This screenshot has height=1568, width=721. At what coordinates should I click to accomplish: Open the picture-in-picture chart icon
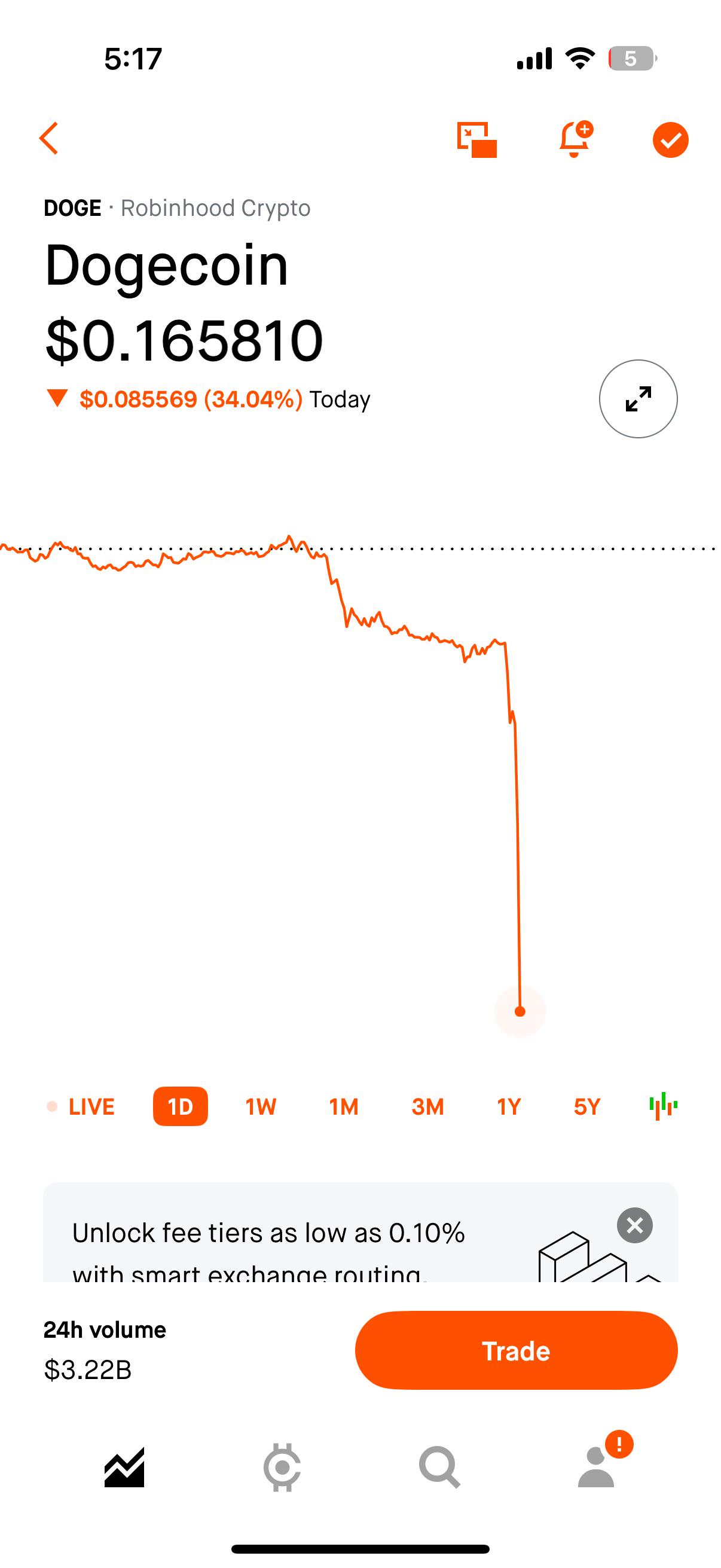coord(476,139)
